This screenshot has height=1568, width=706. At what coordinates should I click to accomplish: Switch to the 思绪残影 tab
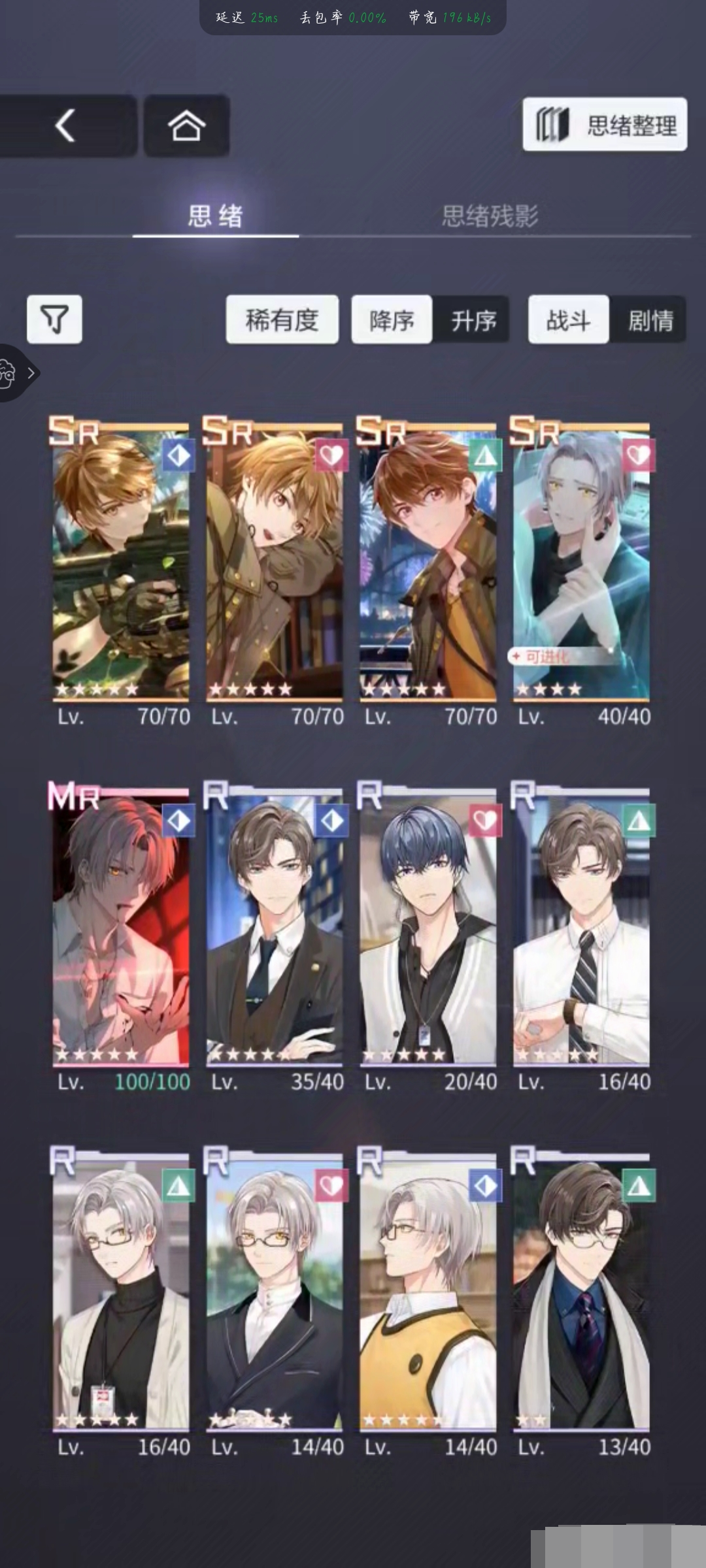tap(490, 216)
